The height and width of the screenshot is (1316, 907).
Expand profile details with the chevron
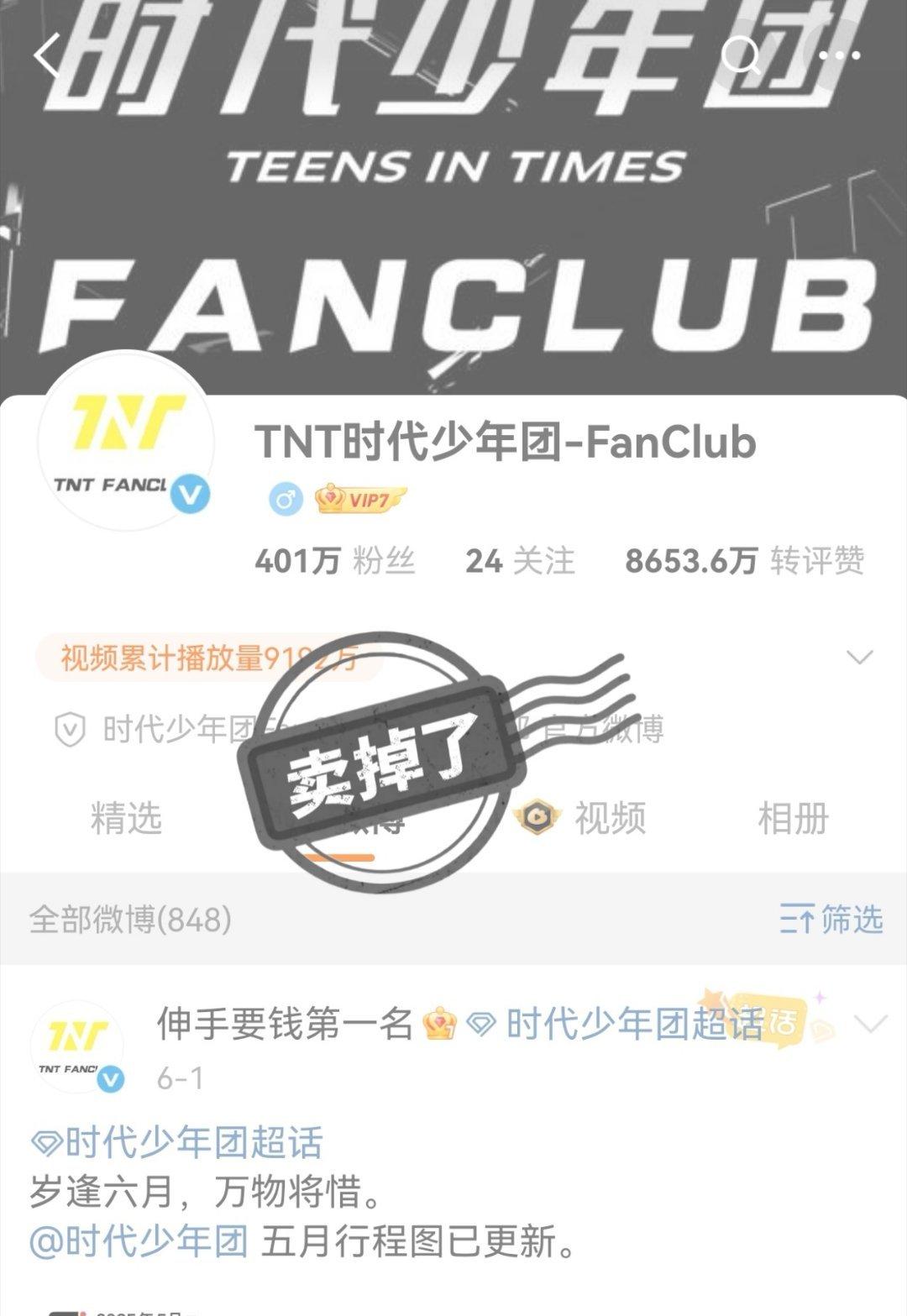pyautogui.click(x=859, y=657)
